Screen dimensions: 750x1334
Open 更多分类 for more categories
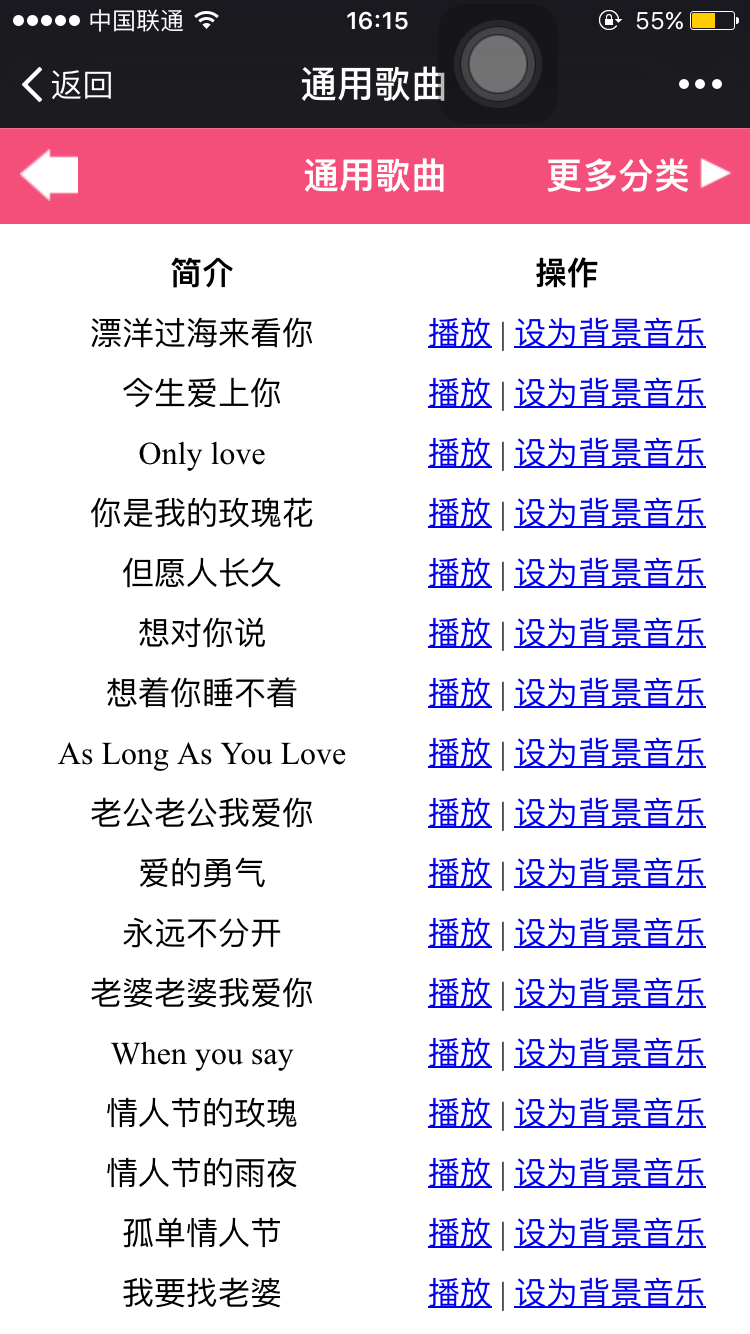coord(638,175)
